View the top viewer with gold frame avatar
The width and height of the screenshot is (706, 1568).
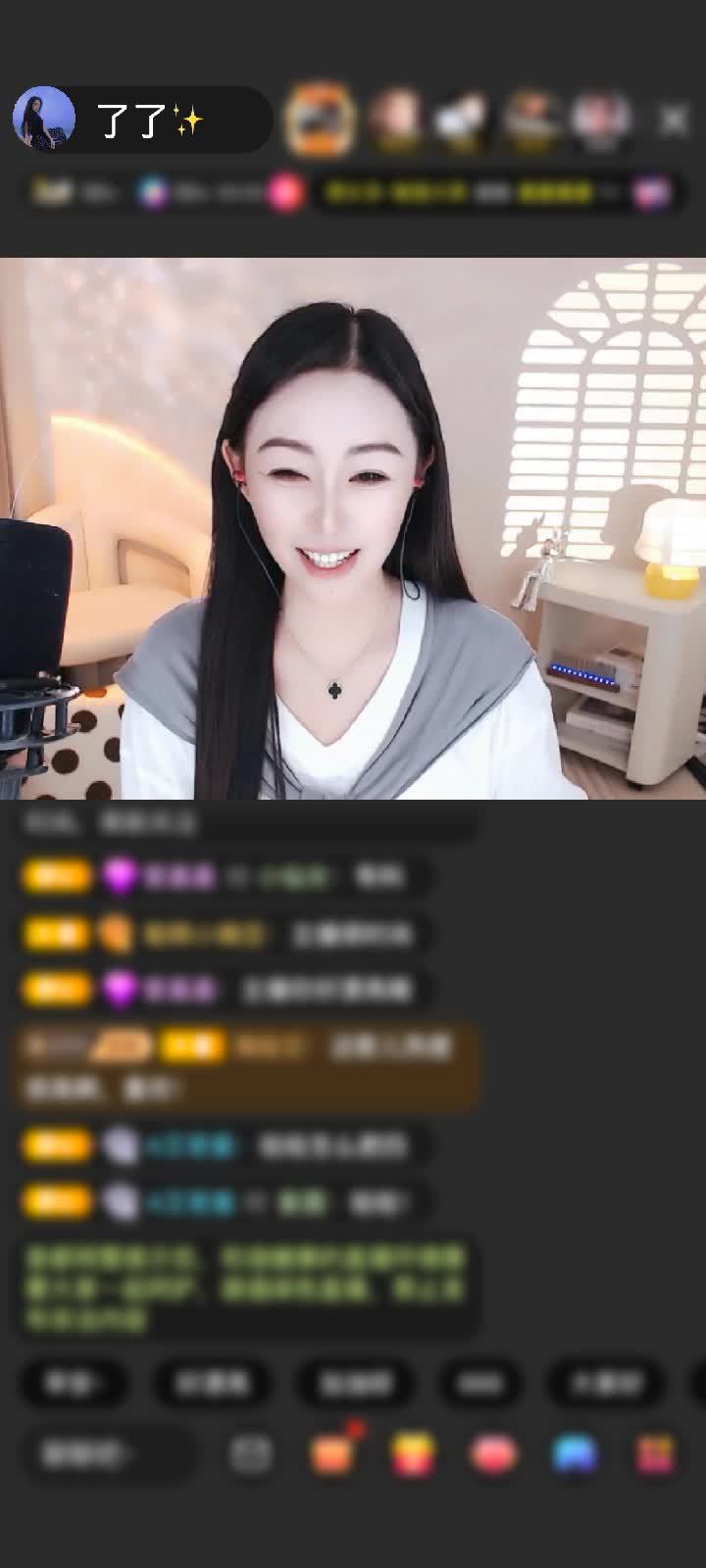click(319, 120)
